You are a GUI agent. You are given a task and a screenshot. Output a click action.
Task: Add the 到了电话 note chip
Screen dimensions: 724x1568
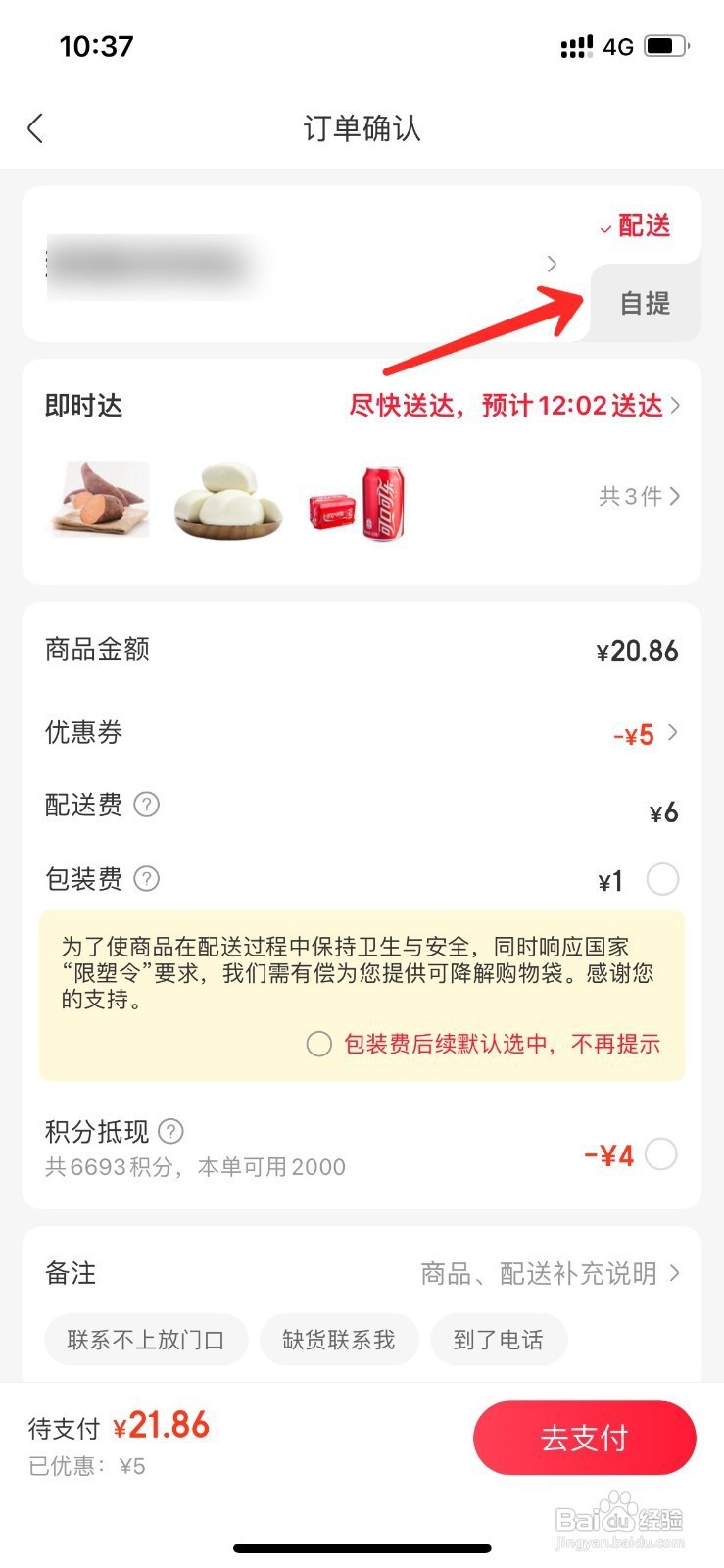click(x=499, y=1340)
